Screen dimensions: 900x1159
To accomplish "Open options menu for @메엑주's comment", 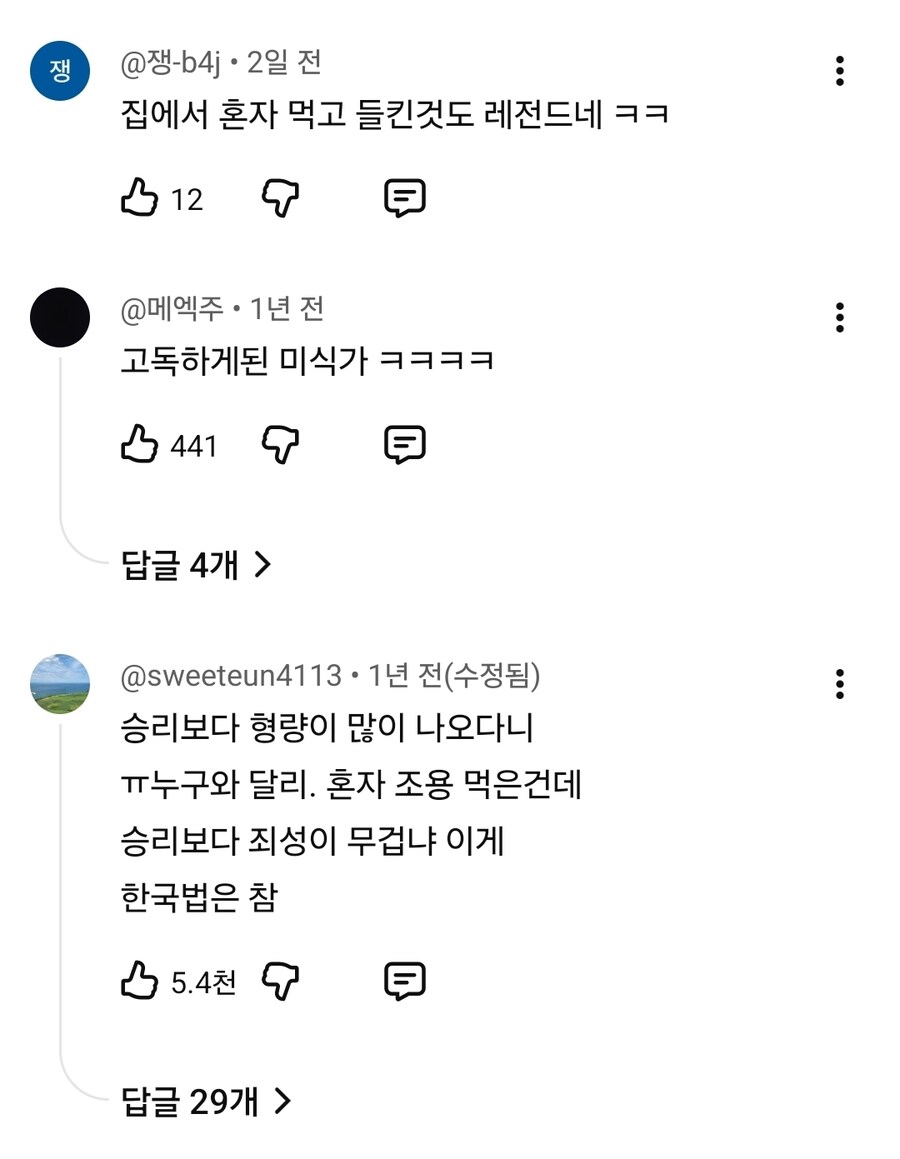I will tap(839, 318).
